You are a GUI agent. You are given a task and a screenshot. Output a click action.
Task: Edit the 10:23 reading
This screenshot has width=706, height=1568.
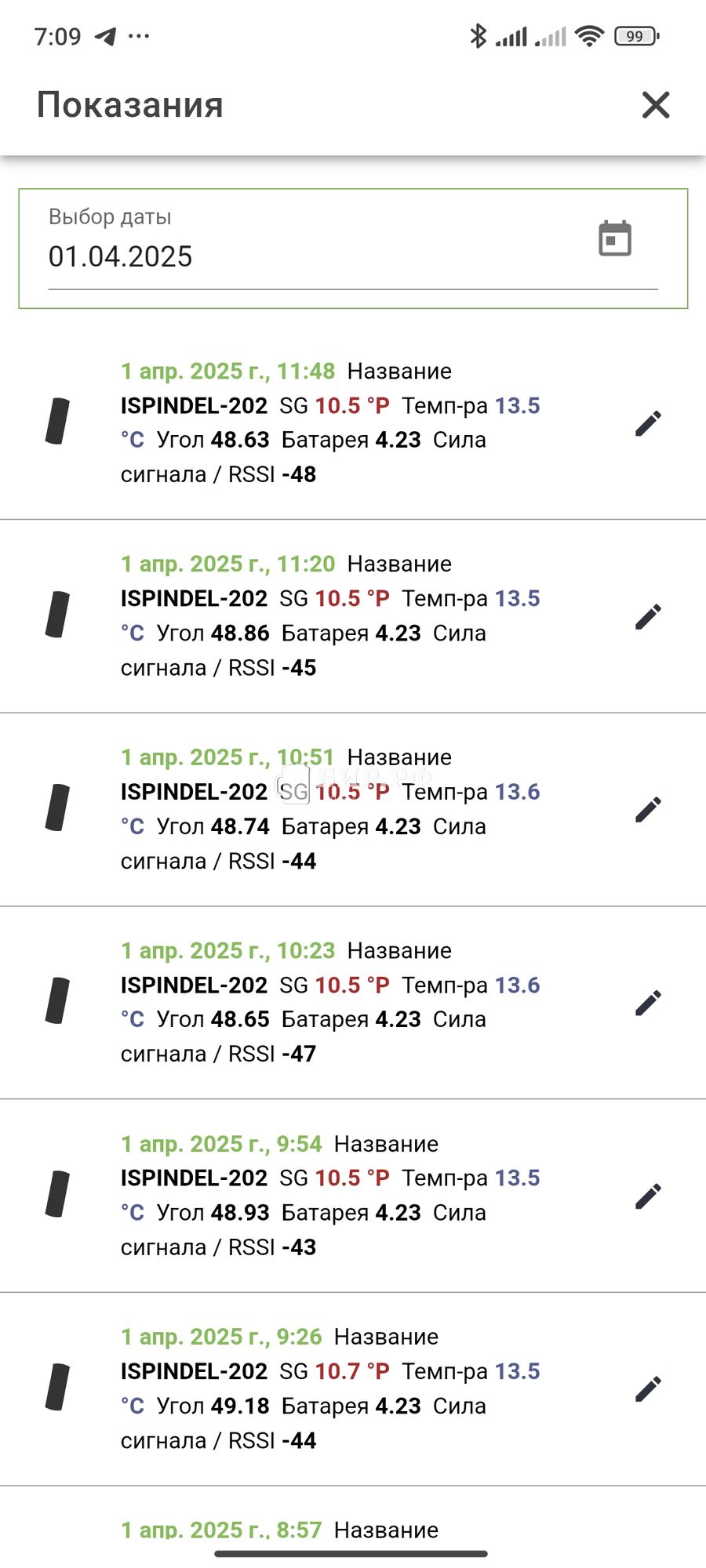tap(649, 1003)
